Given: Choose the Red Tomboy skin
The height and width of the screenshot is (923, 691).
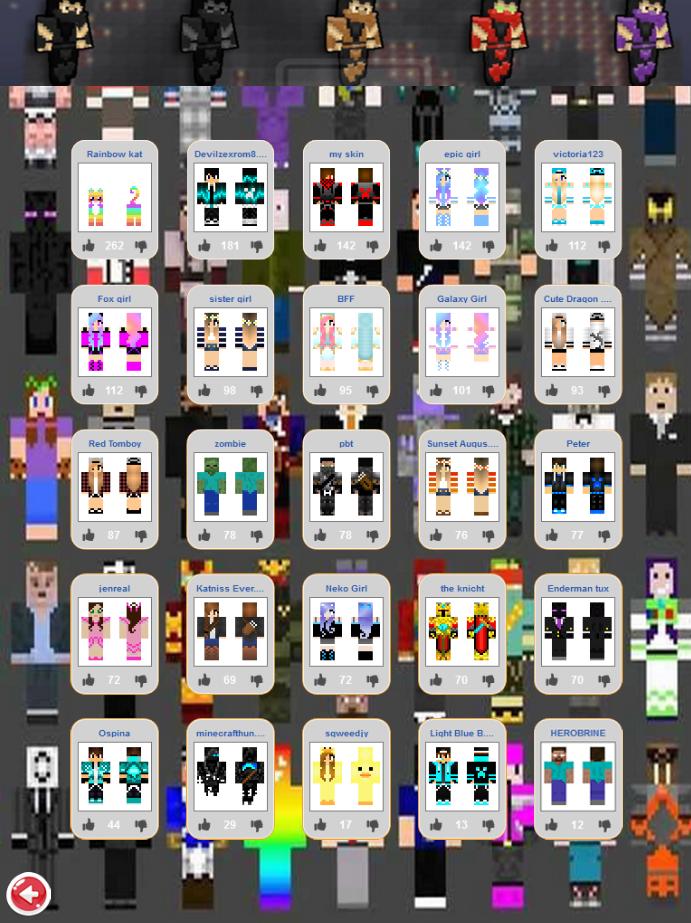Looking at the screenshot, I should tap(115, 487).
